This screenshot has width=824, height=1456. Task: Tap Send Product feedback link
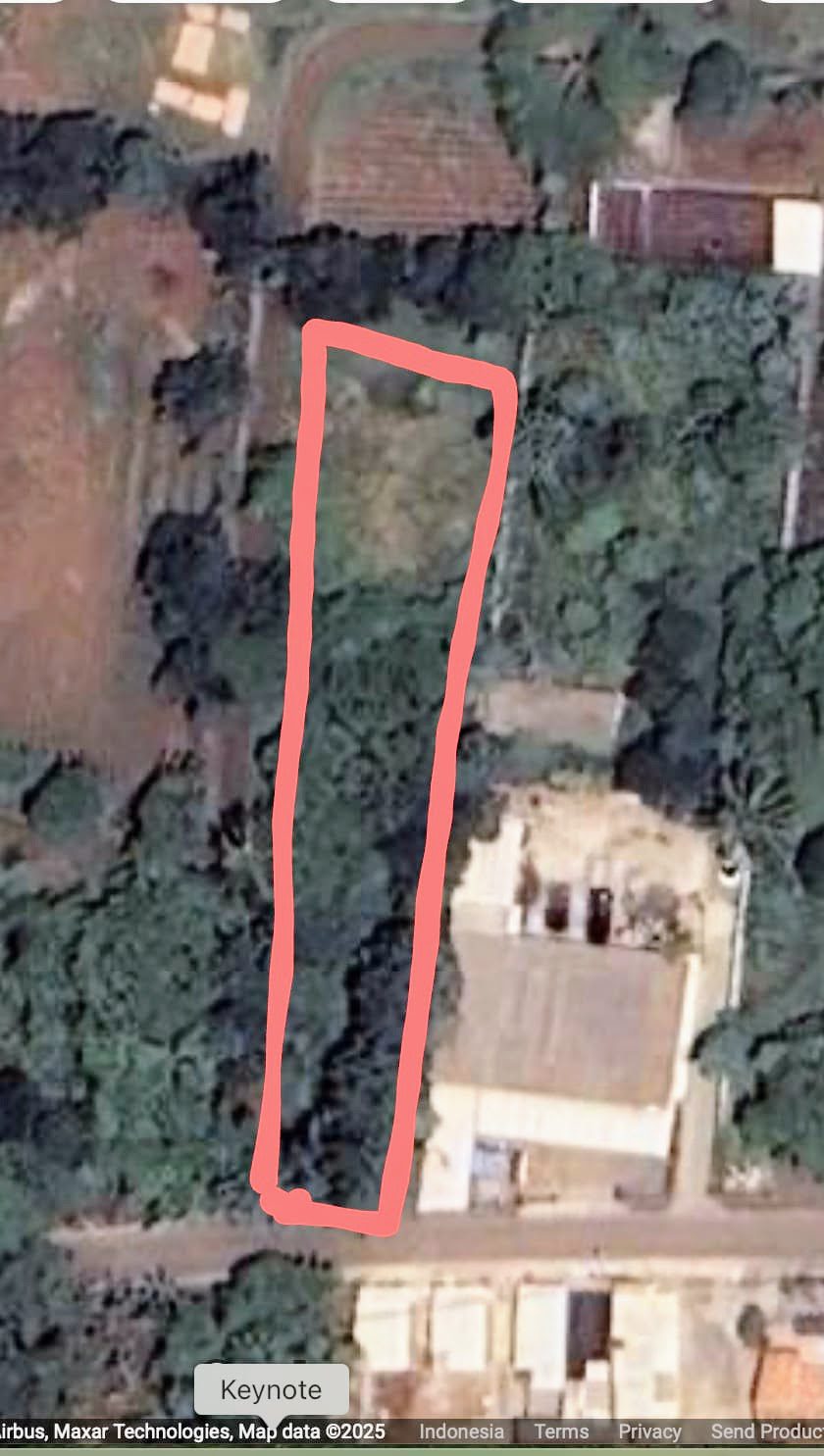[x=767, y=1431]
